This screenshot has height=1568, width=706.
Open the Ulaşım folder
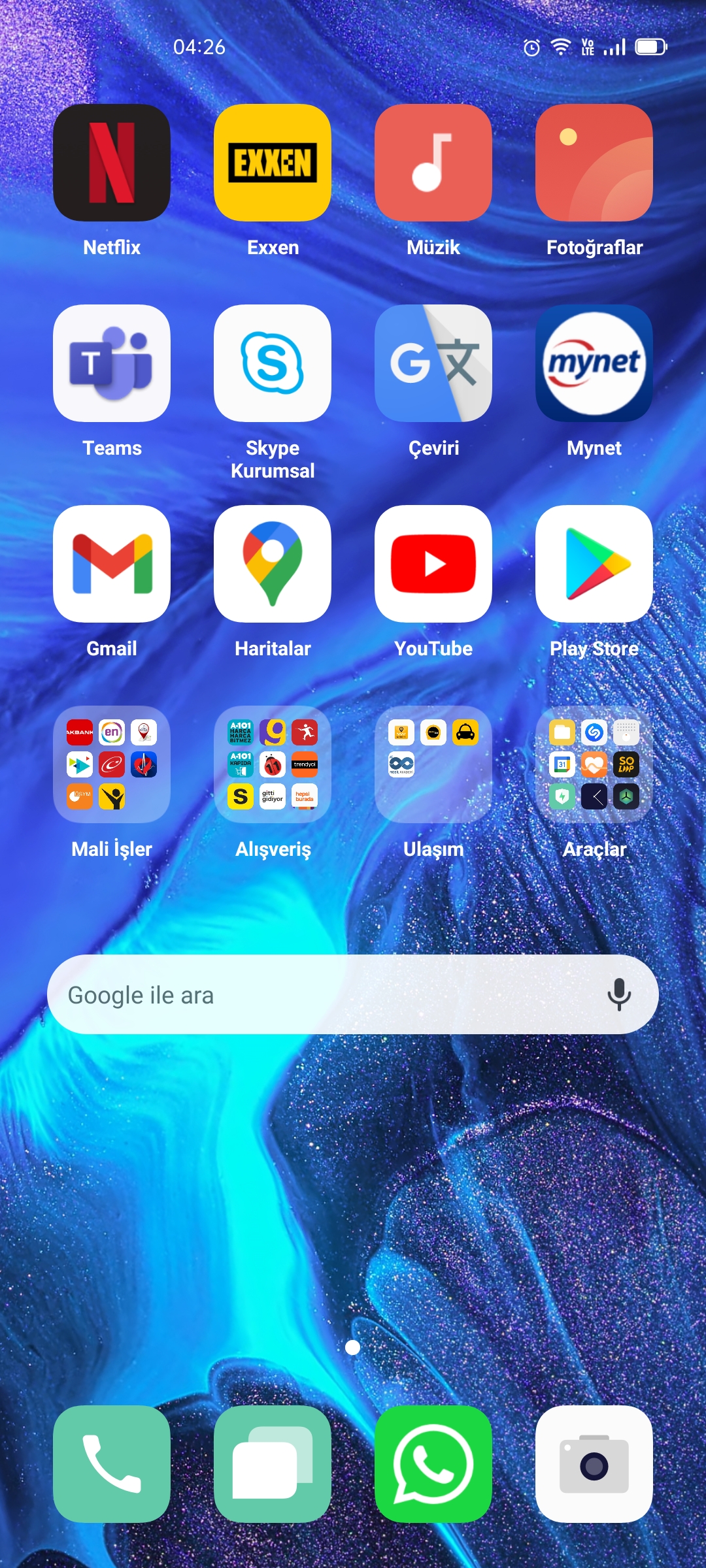433,764
